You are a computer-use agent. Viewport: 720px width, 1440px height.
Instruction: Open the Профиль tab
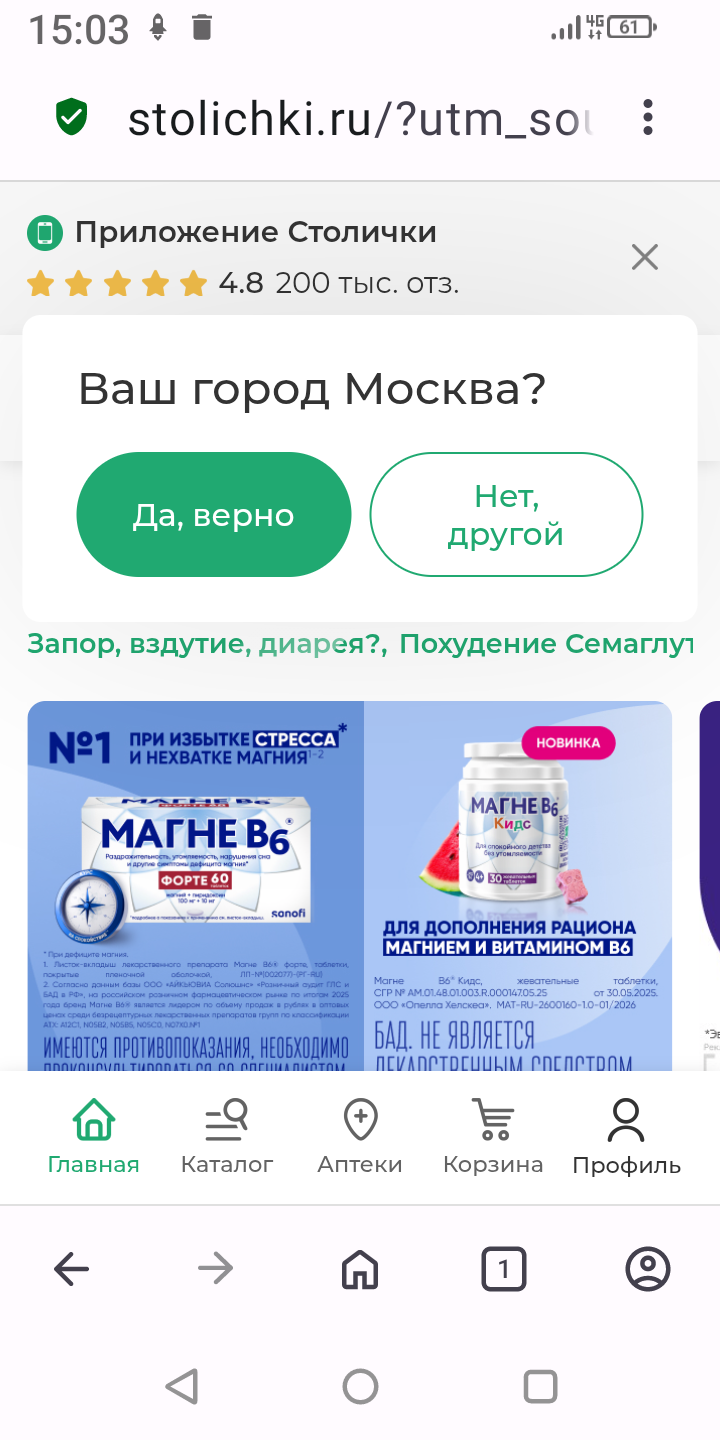tap(626, 1137)
